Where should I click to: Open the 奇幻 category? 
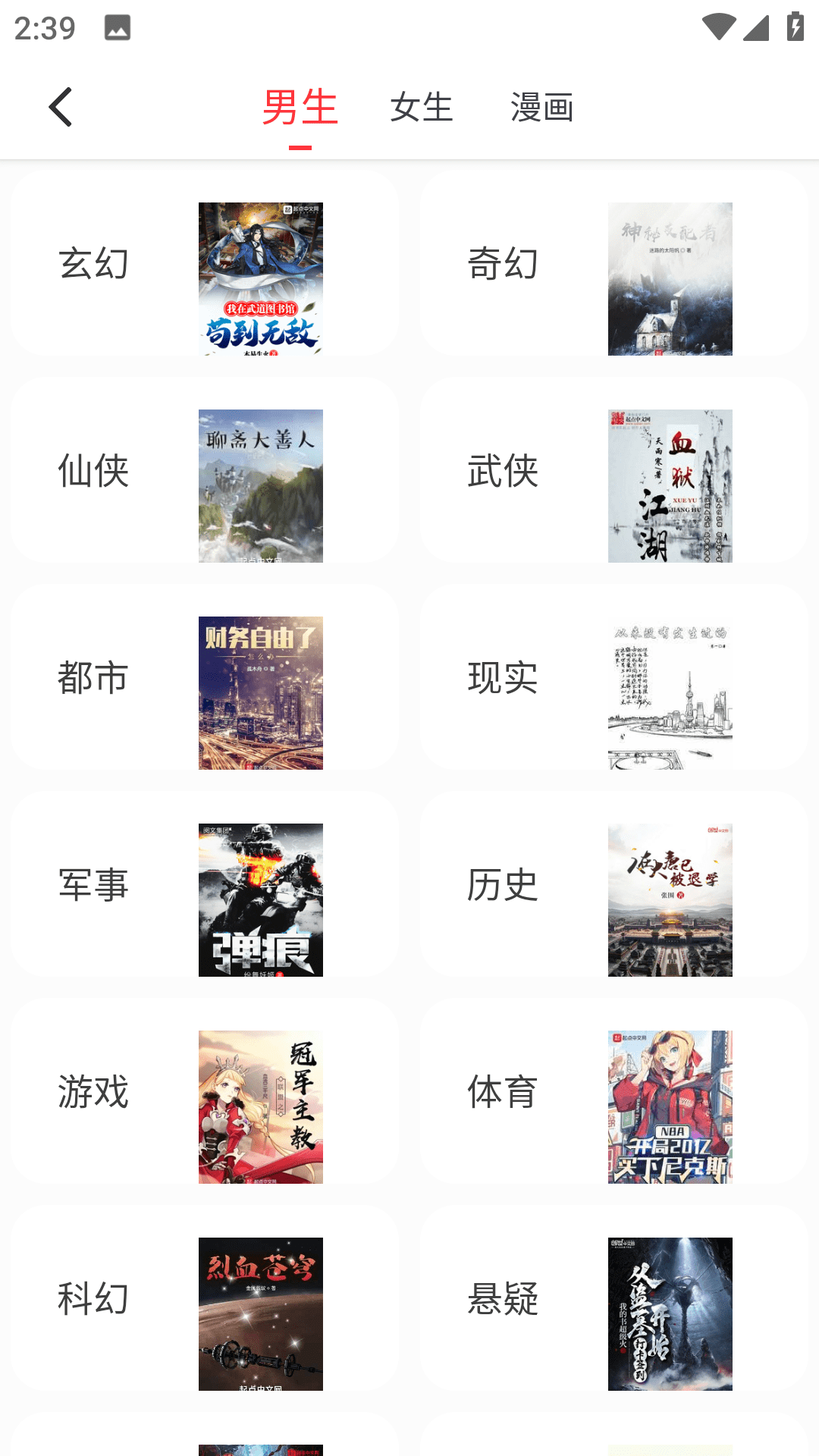pyautogui.click(x=614, y=263)
